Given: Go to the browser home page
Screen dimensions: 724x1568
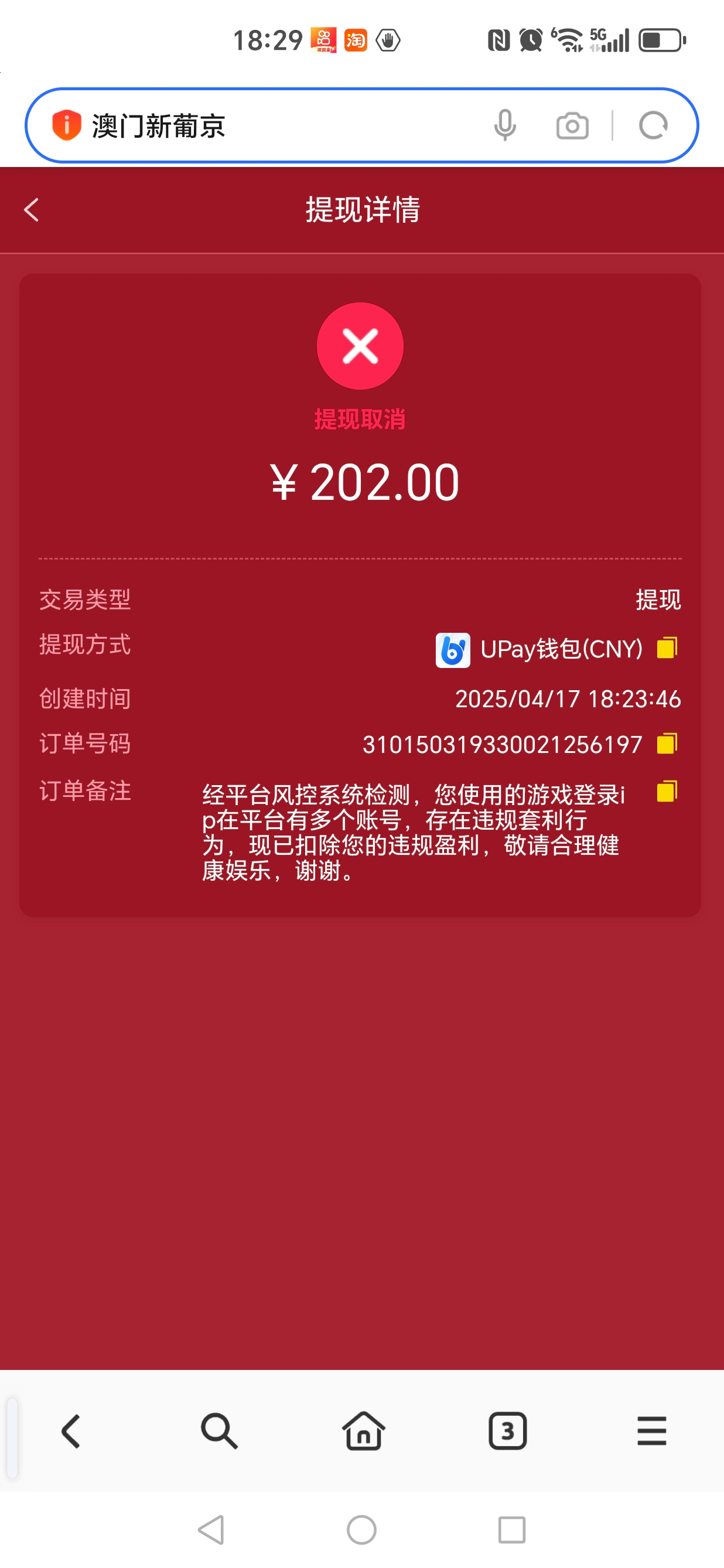Looking at the screenshot, I should pyautogui.click(x=363, y=1431).
